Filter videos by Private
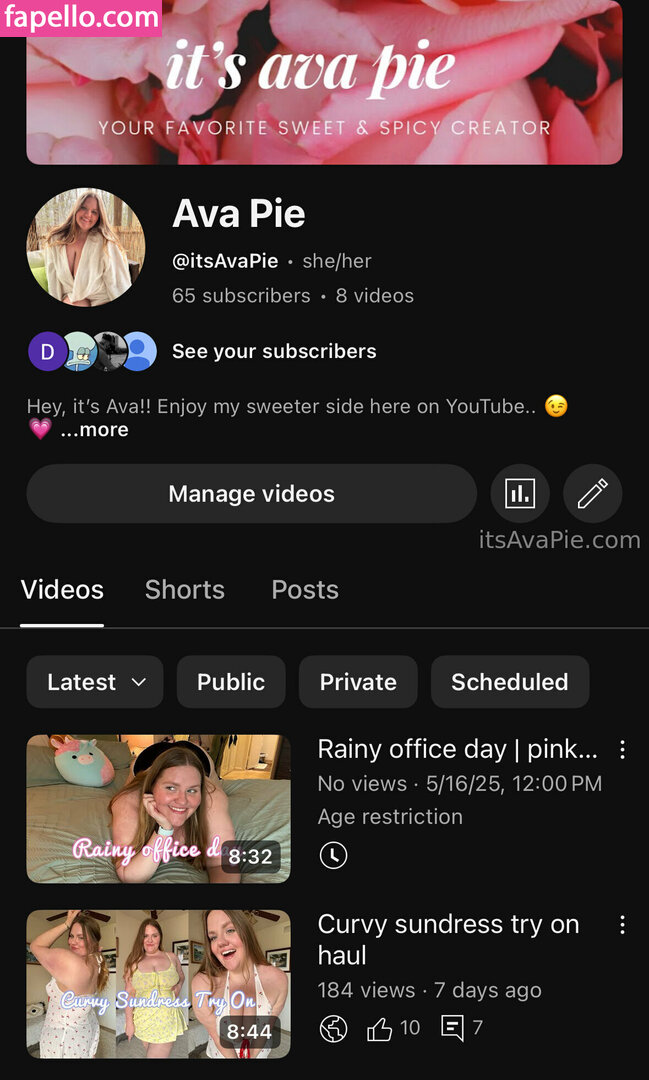The image size is (649, 1080). (x=358, y=682)
